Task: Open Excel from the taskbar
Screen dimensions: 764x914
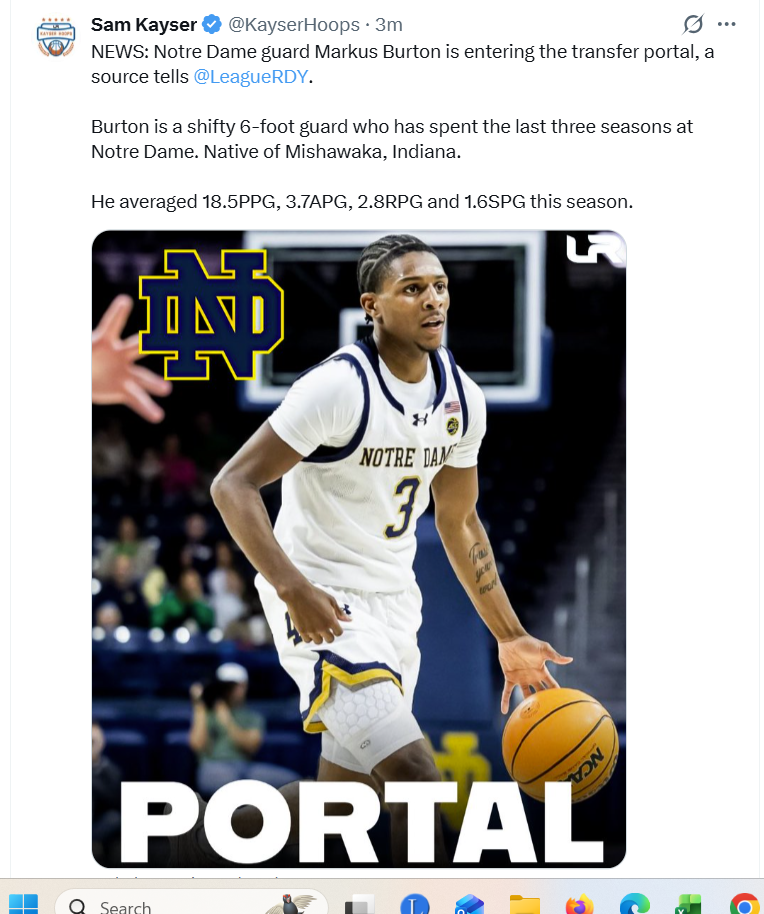Action: pos(689,905)
